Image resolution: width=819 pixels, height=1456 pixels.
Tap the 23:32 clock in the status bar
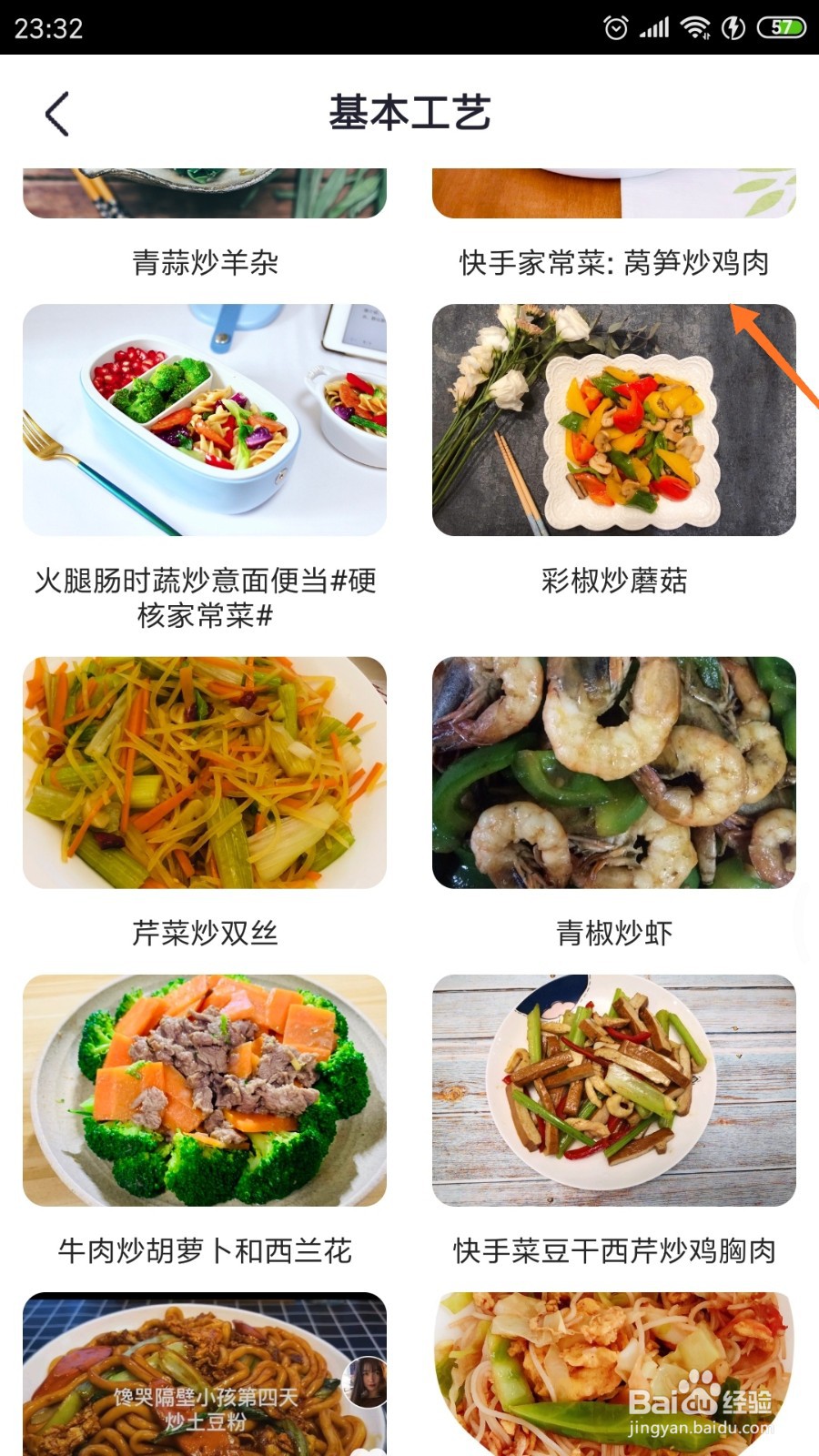click(x=50, y=27)
